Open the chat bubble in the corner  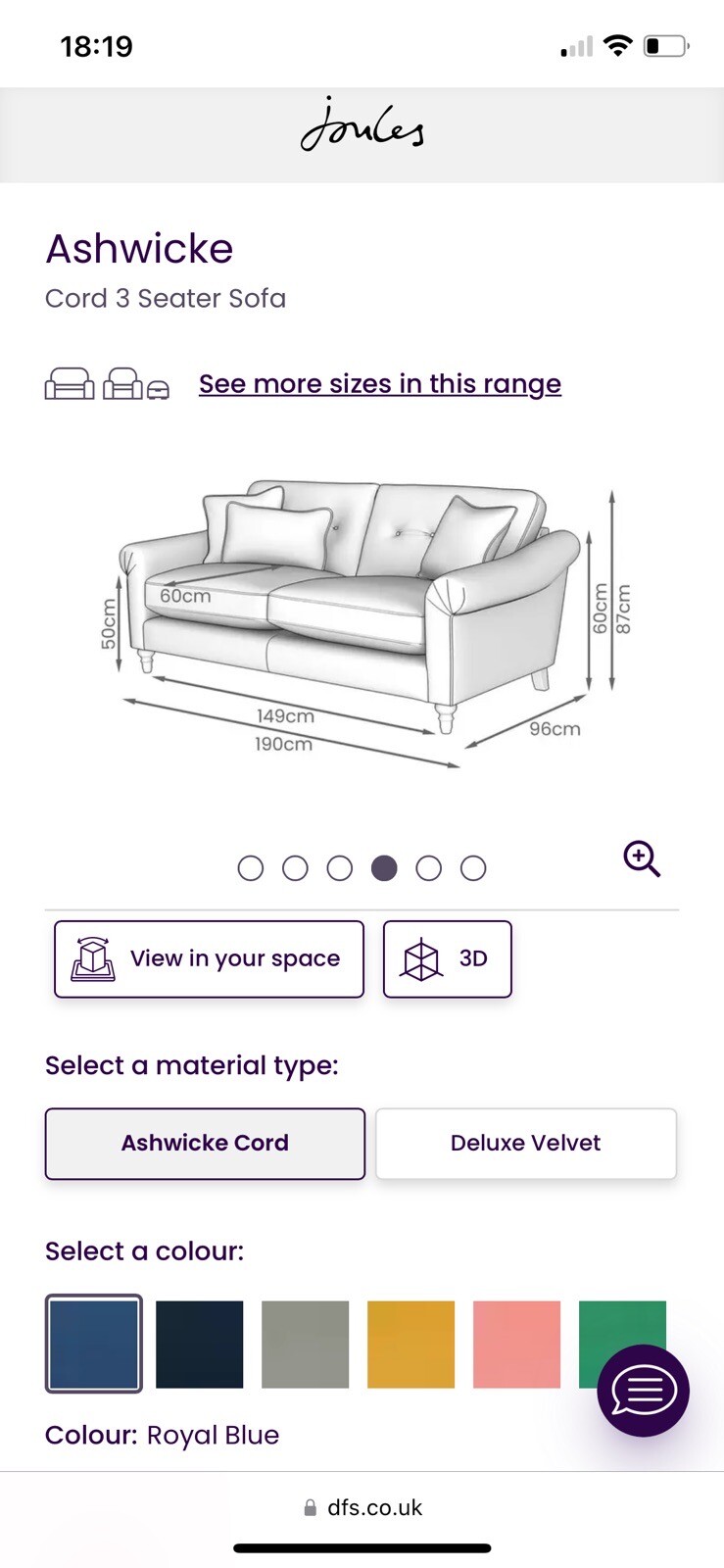[644, 1390]
